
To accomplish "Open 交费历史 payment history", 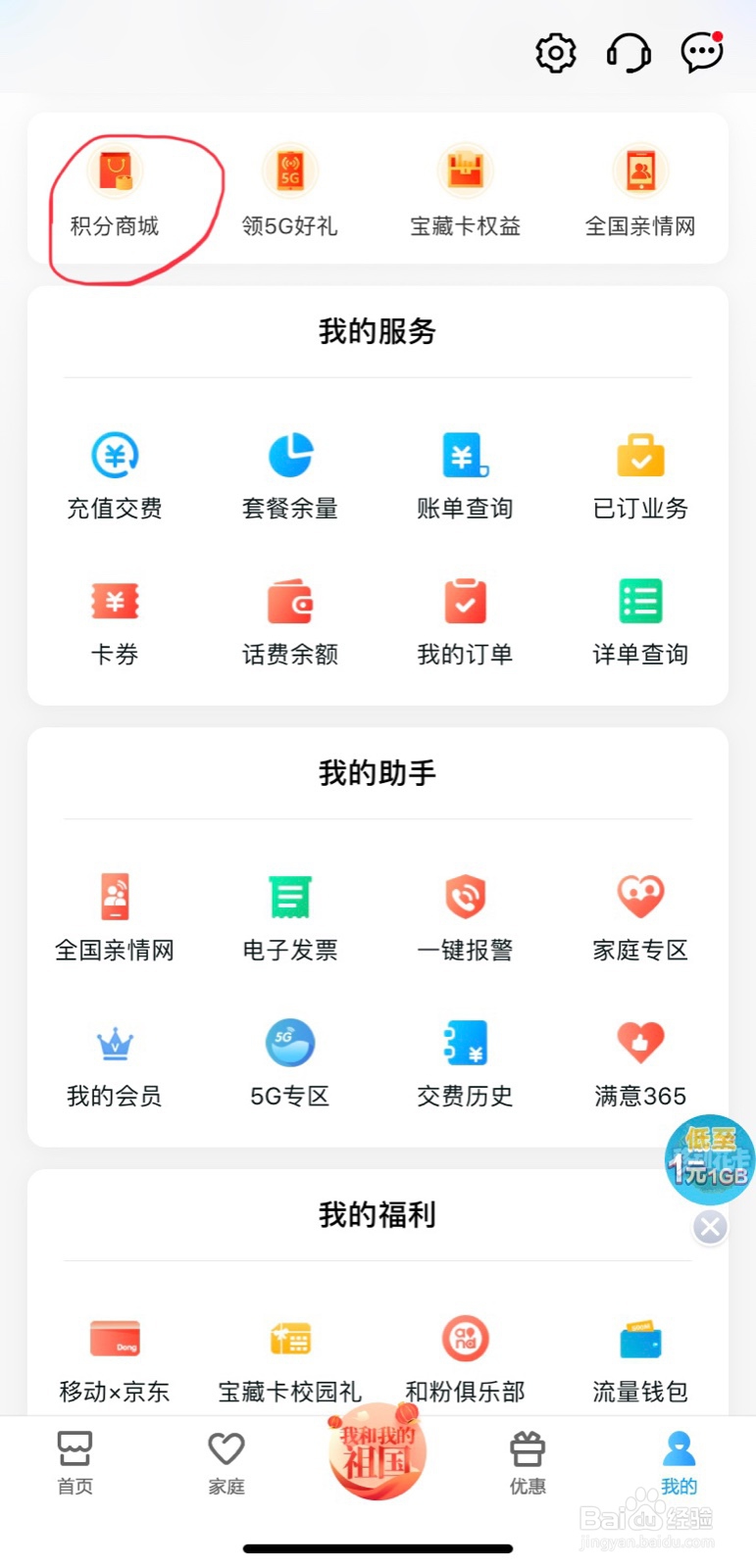I will click(x=465, y=1042).
